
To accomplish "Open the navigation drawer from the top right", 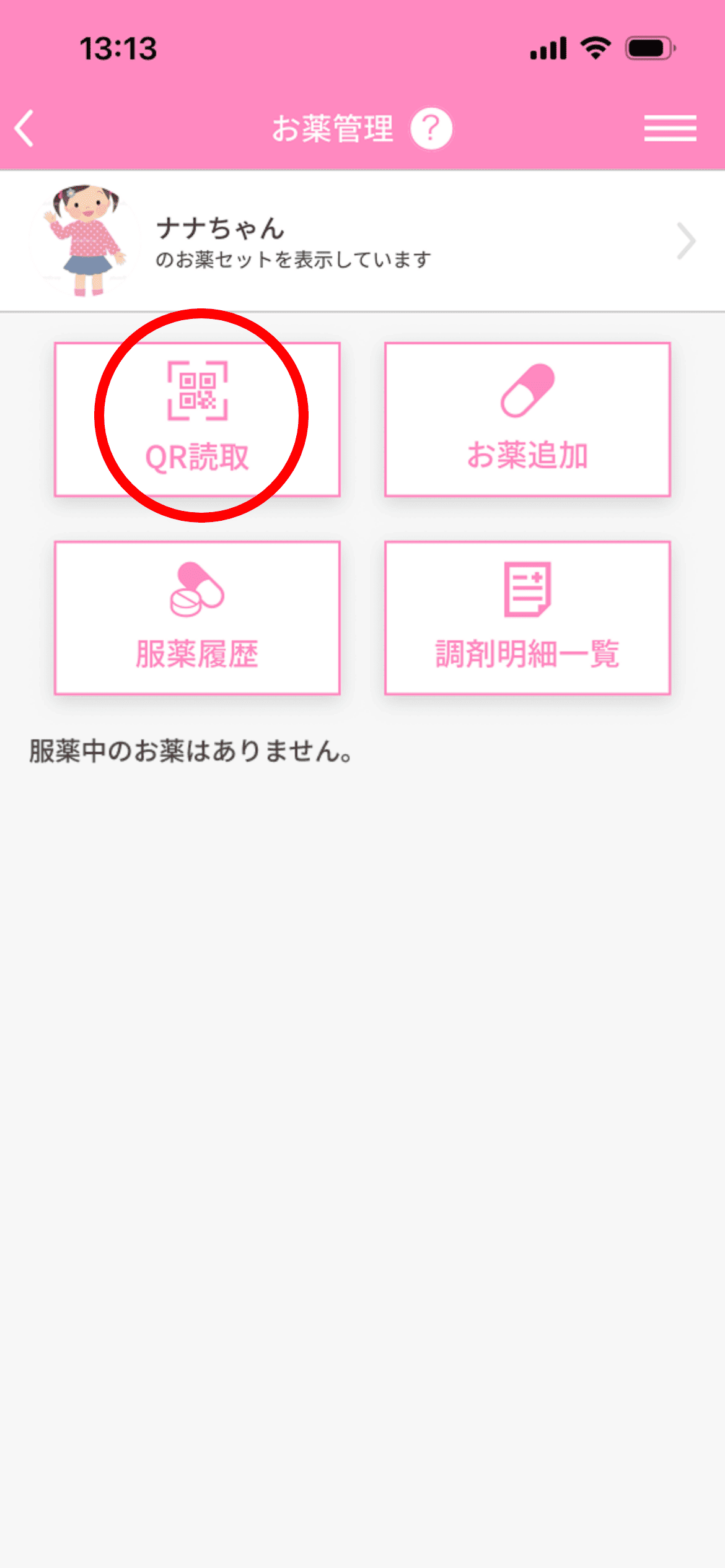I will tap(670, 128).
